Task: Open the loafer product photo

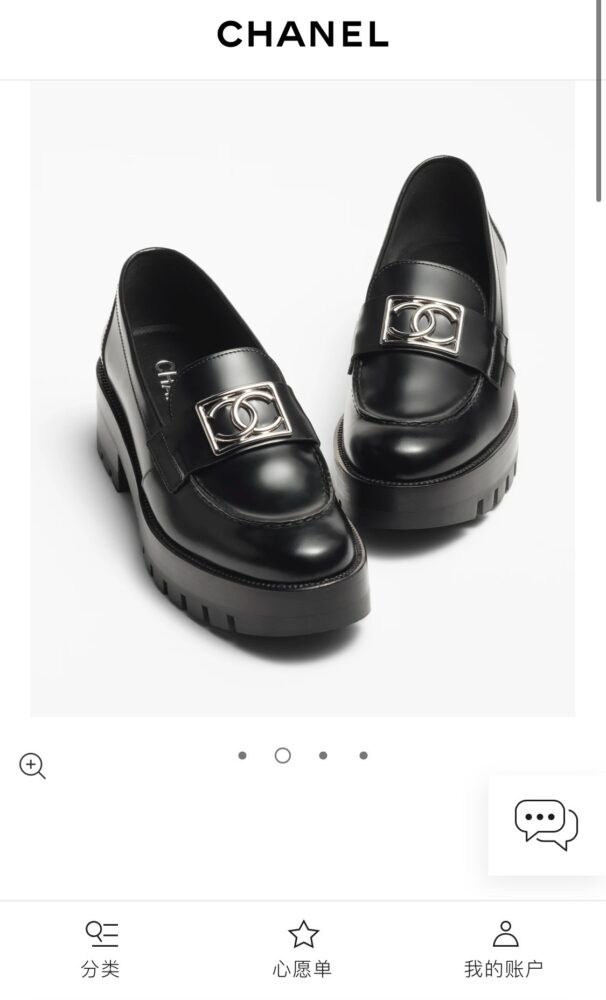Action: (x=302, y=399)
